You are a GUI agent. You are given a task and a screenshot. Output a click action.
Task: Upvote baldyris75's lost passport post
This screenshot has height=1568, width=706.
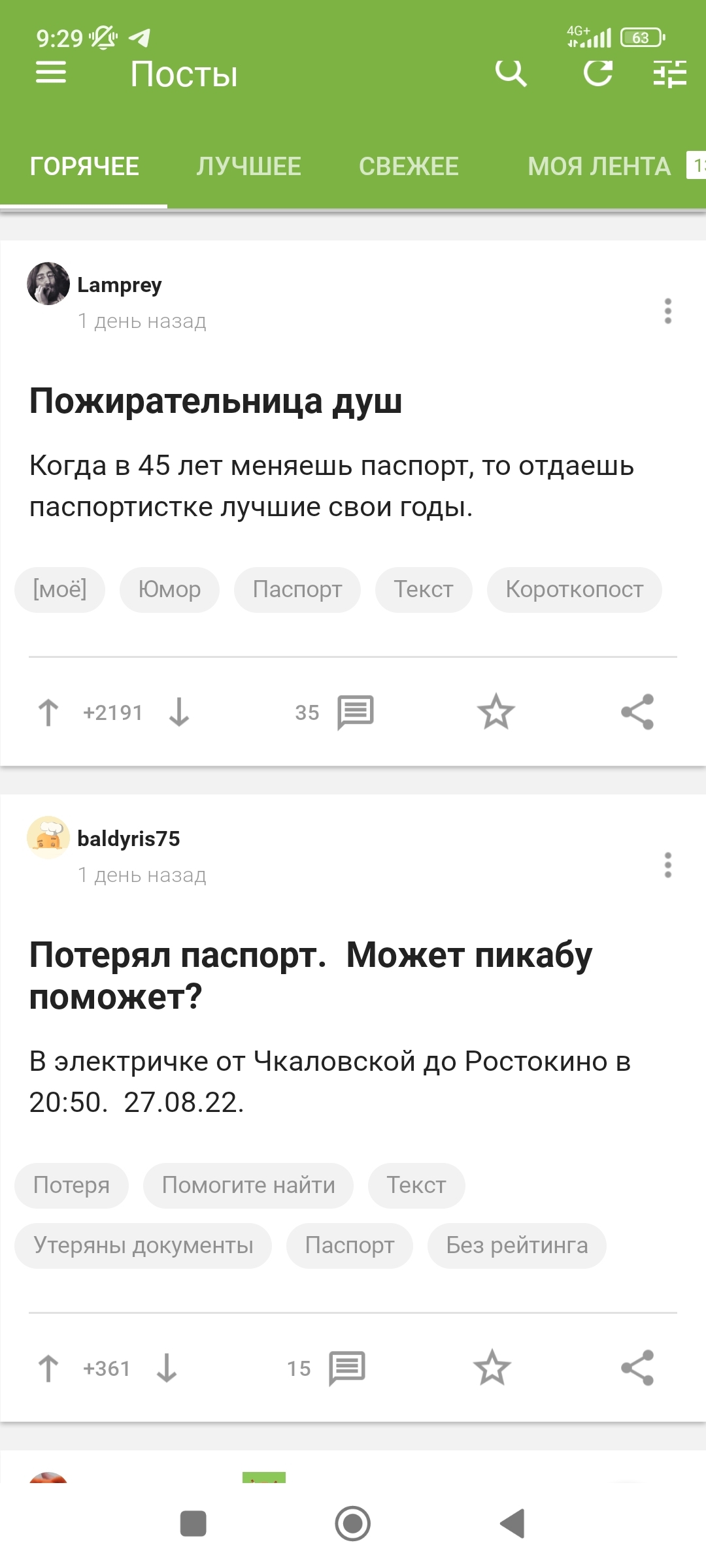[x=48, y=1368]
